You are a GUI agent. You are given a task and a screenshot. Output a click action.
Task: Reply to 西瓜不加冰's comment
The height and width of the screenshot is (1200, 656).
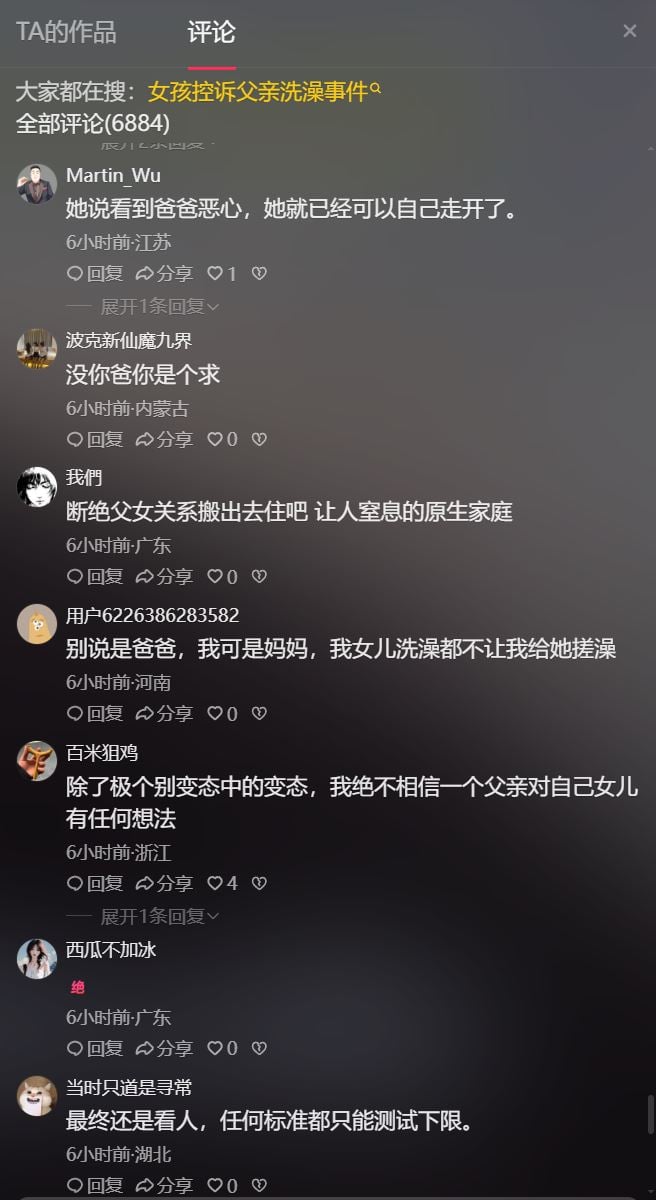pos(95,1048)
